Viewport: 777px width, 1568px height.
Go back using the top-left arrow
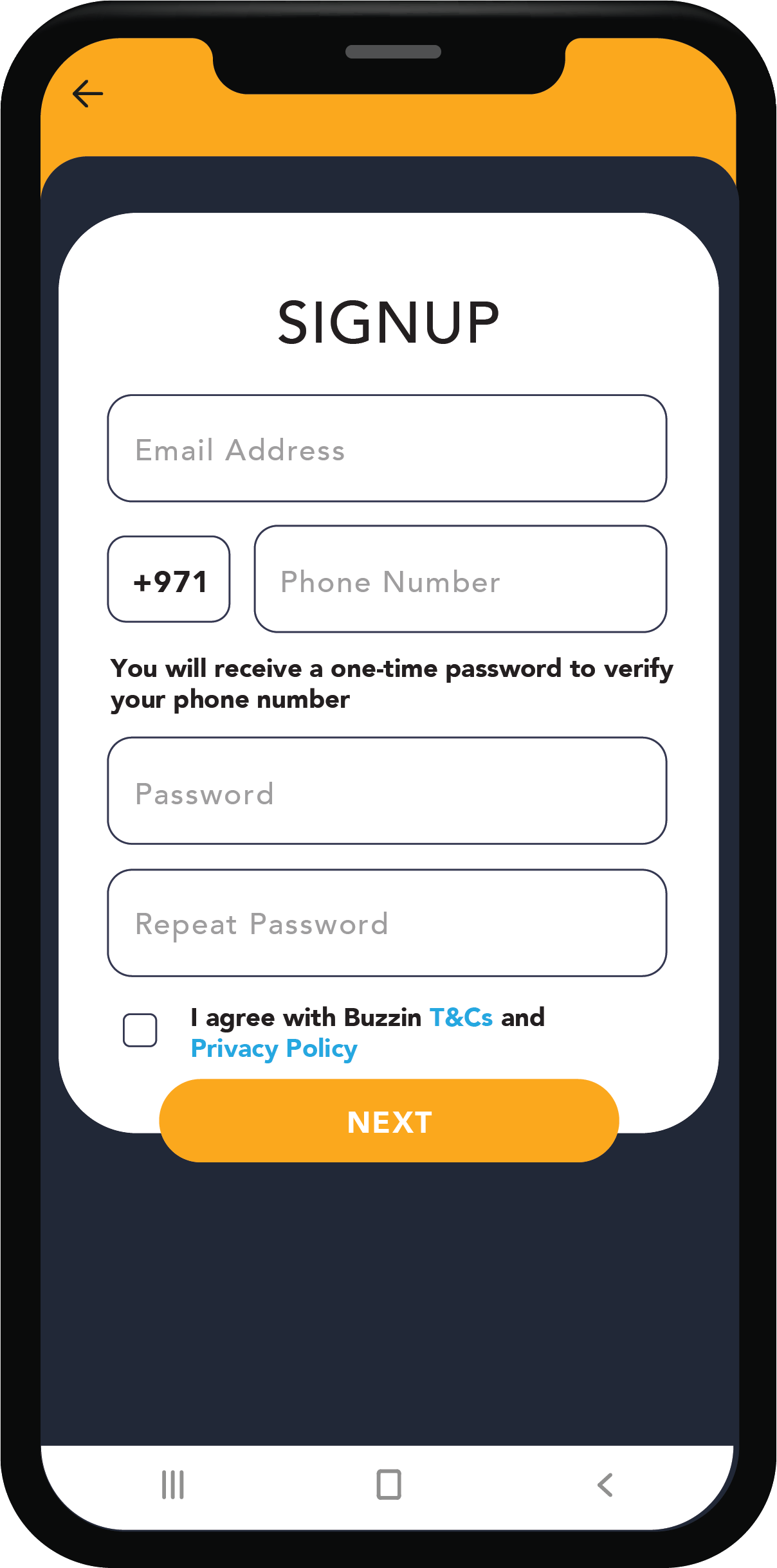coord(87,94)
